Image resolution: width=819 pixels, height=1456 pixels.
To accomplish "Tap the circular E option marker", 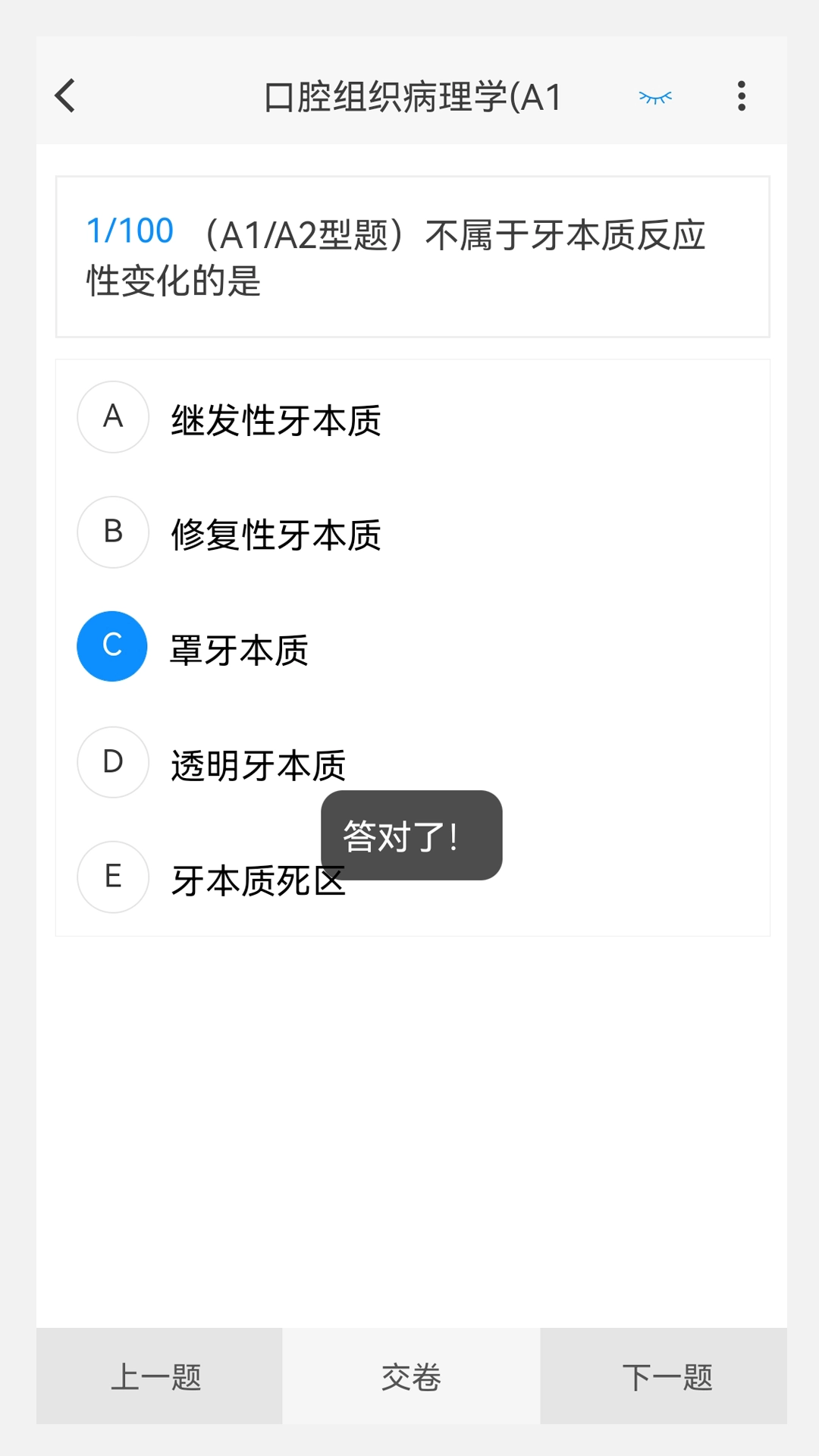I will pyautogui.click(x=112, y=877).
